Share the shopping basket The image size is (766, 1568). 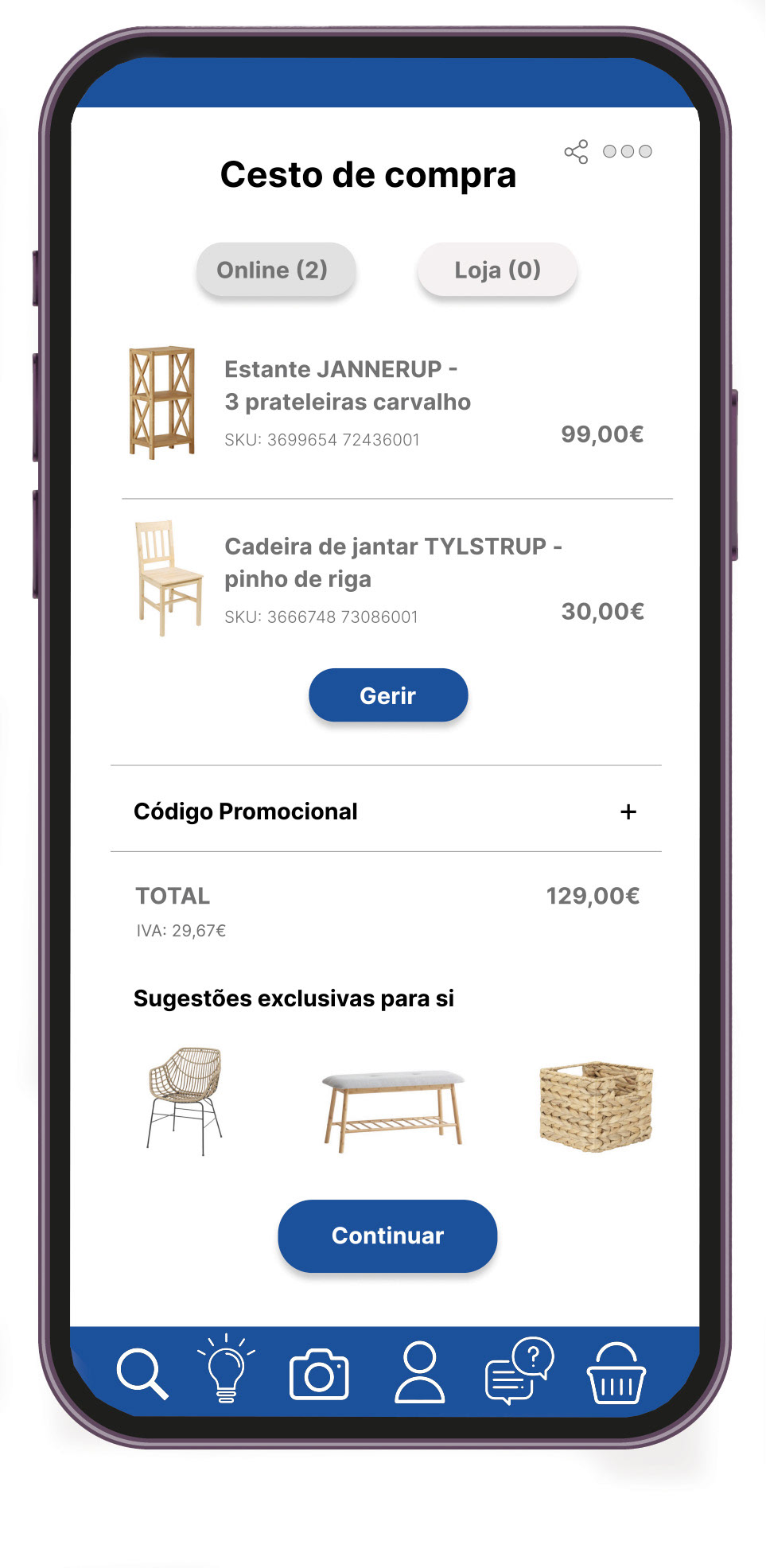click(576, 151)
